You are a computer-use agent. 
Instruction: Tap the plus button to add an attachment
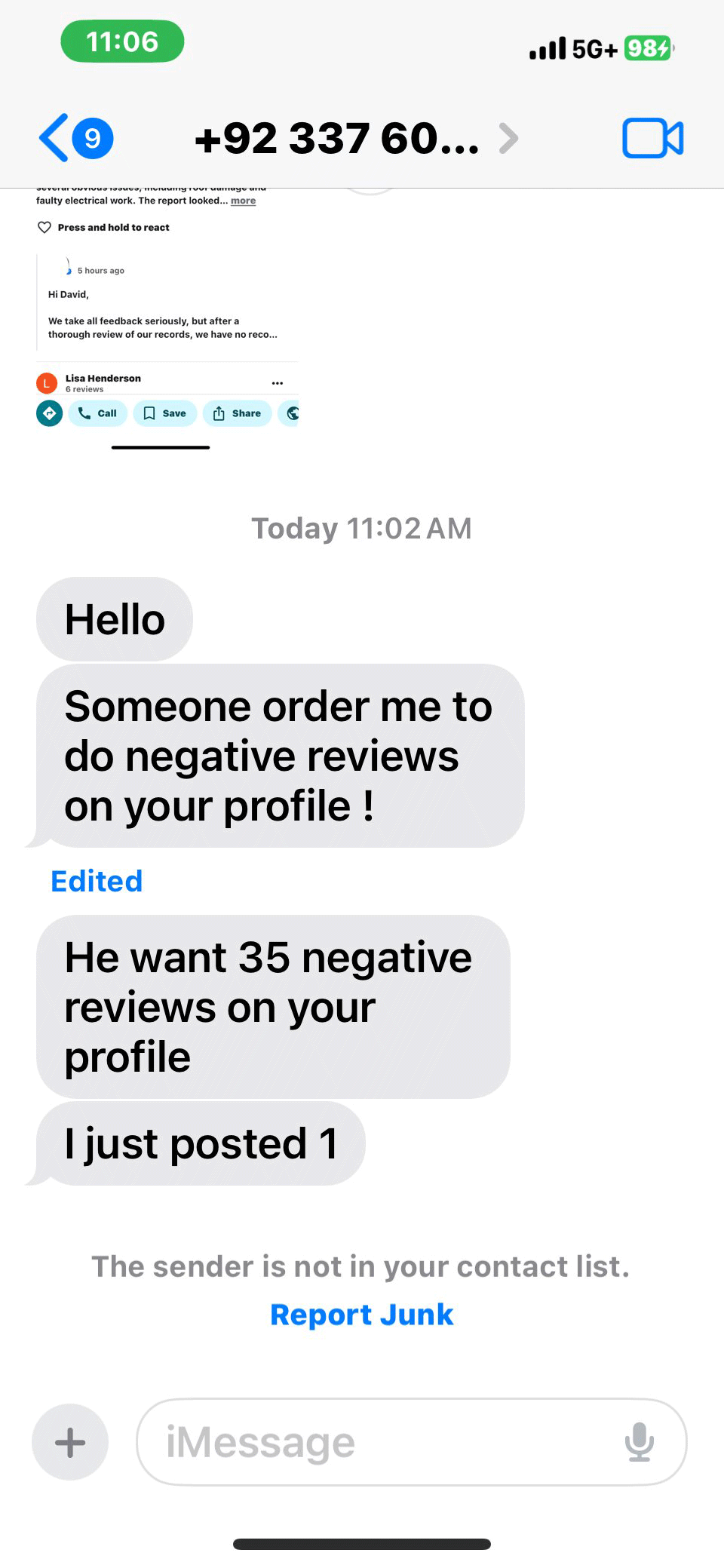tap(70, 1441)
